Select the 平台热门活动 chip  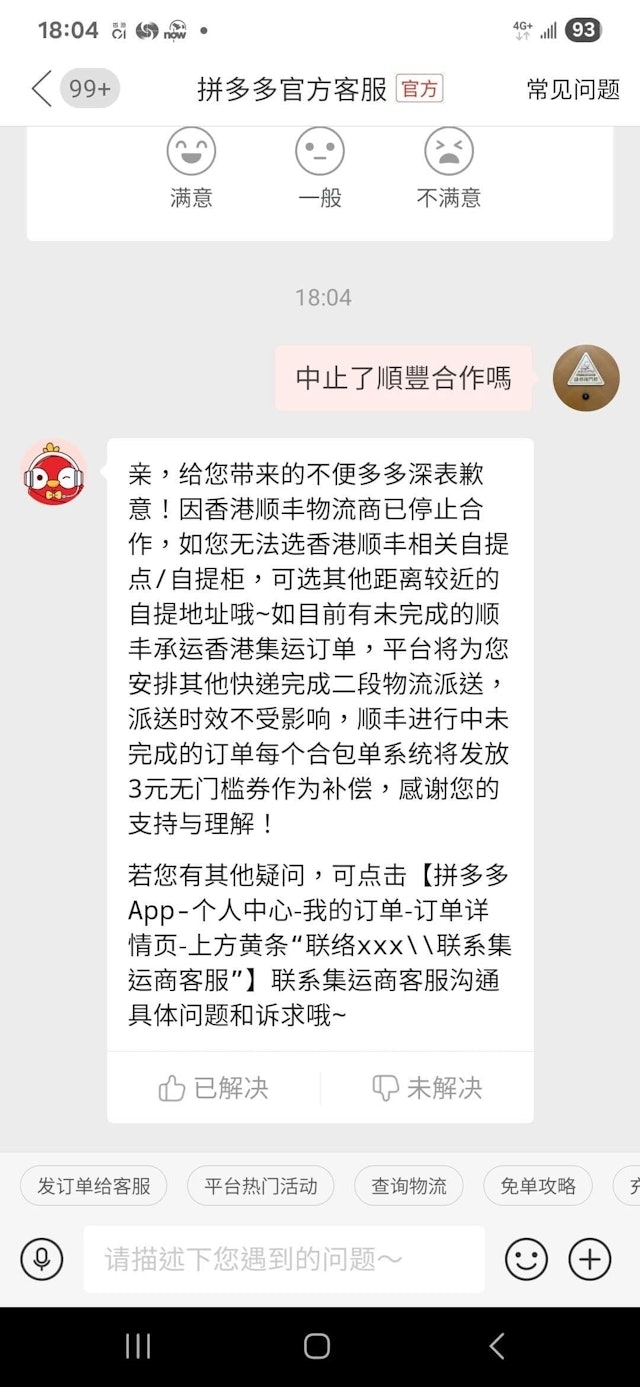(261, 1186)
